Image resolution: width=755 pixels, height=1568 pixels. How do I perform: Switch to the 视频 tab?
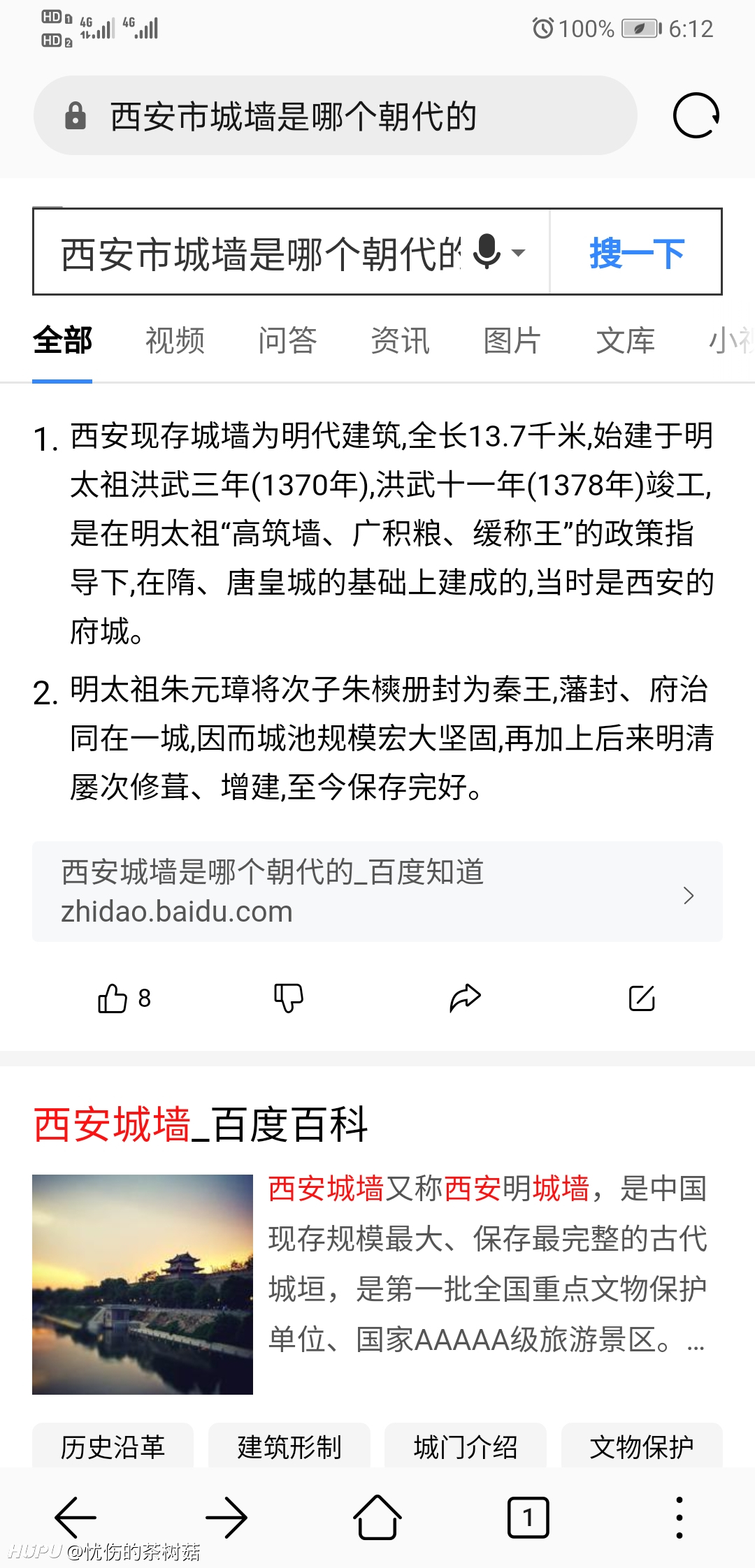175,340
